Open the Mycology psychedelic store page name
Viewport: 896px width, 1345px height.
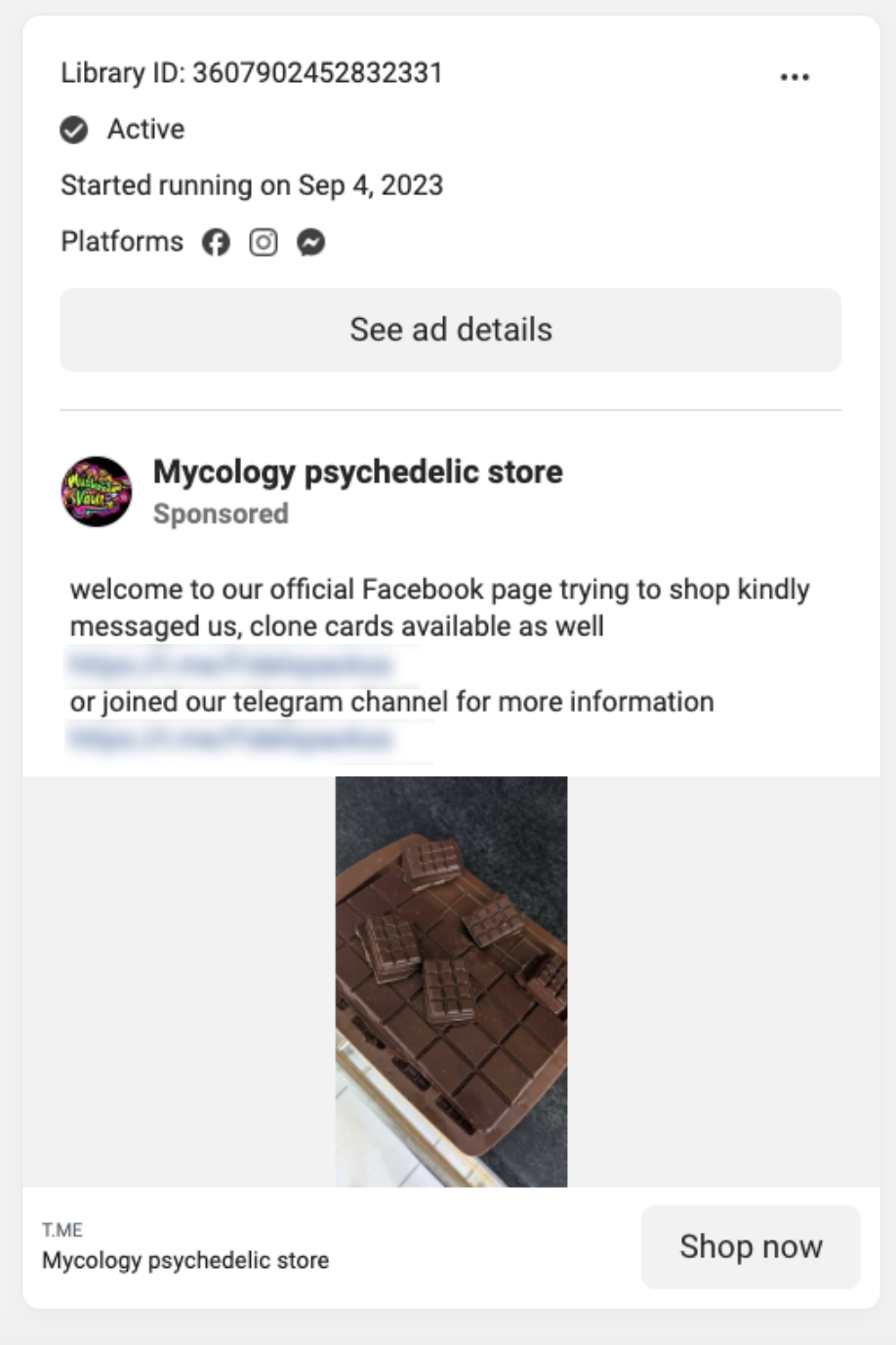357,471
